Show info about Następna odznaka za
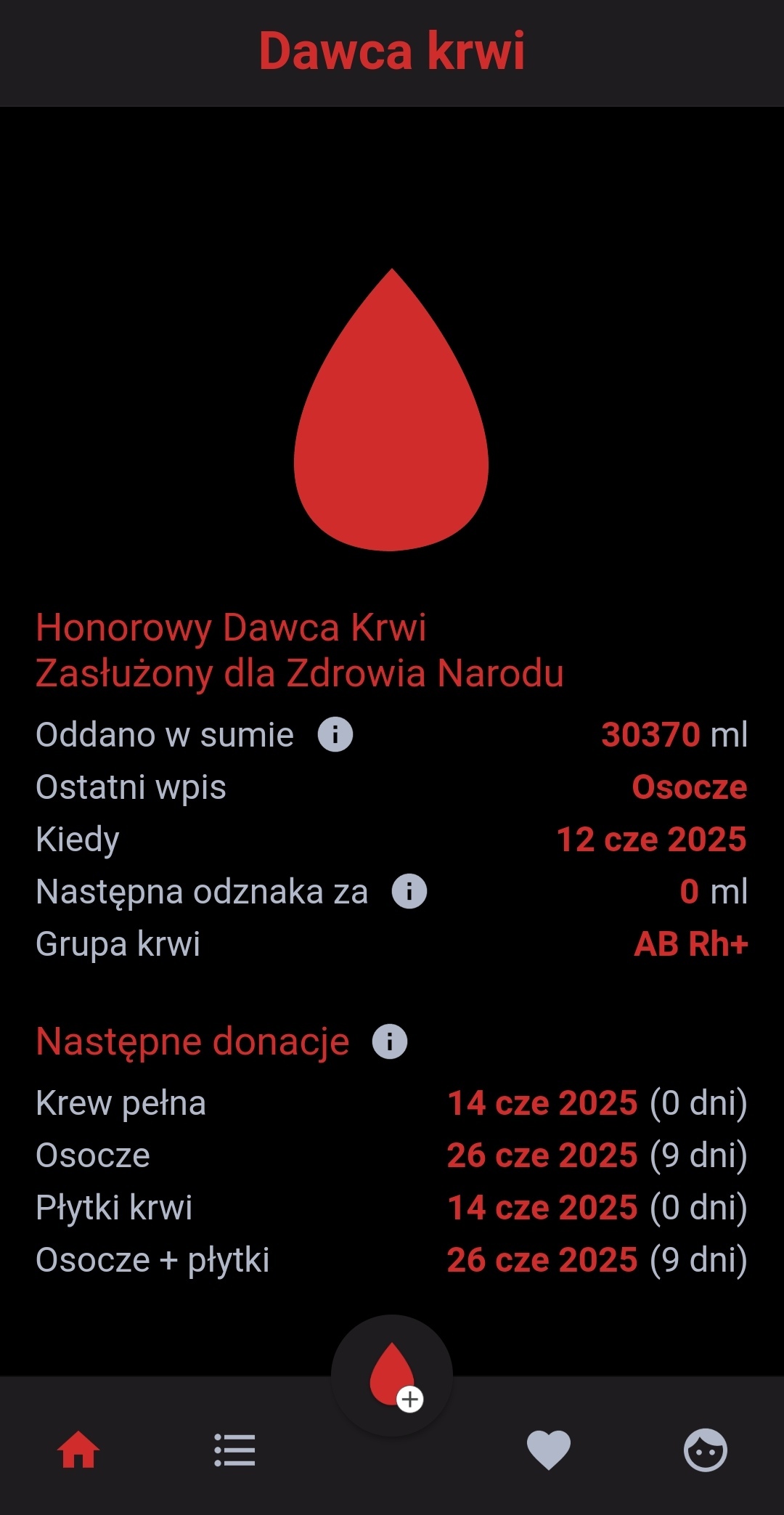Image resolution: width=784 pixels, height=1515 pixels. [409, 891]
